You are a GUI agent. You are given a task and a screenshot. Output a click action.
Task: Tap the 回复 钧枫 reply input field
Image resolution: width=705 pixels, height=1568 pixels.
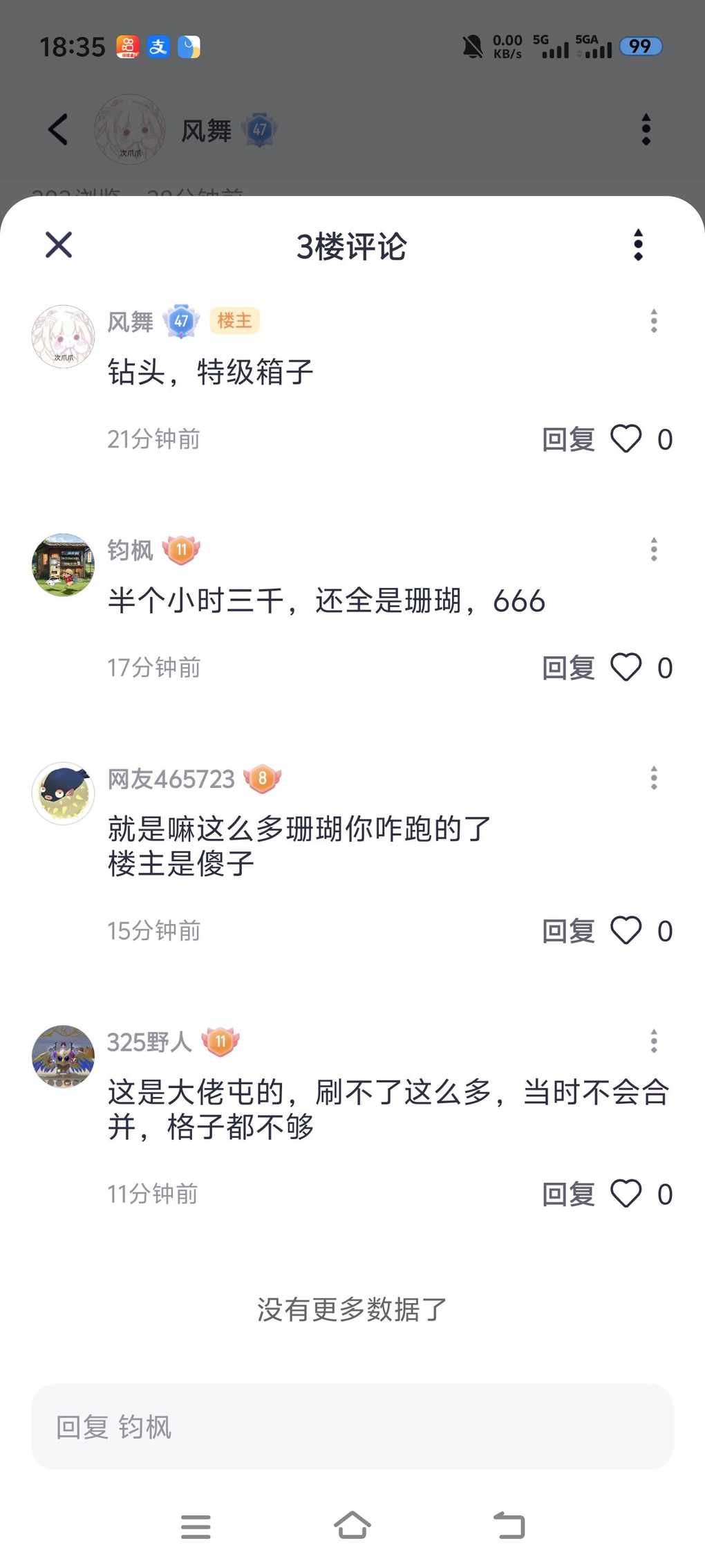click(352, 1426)
